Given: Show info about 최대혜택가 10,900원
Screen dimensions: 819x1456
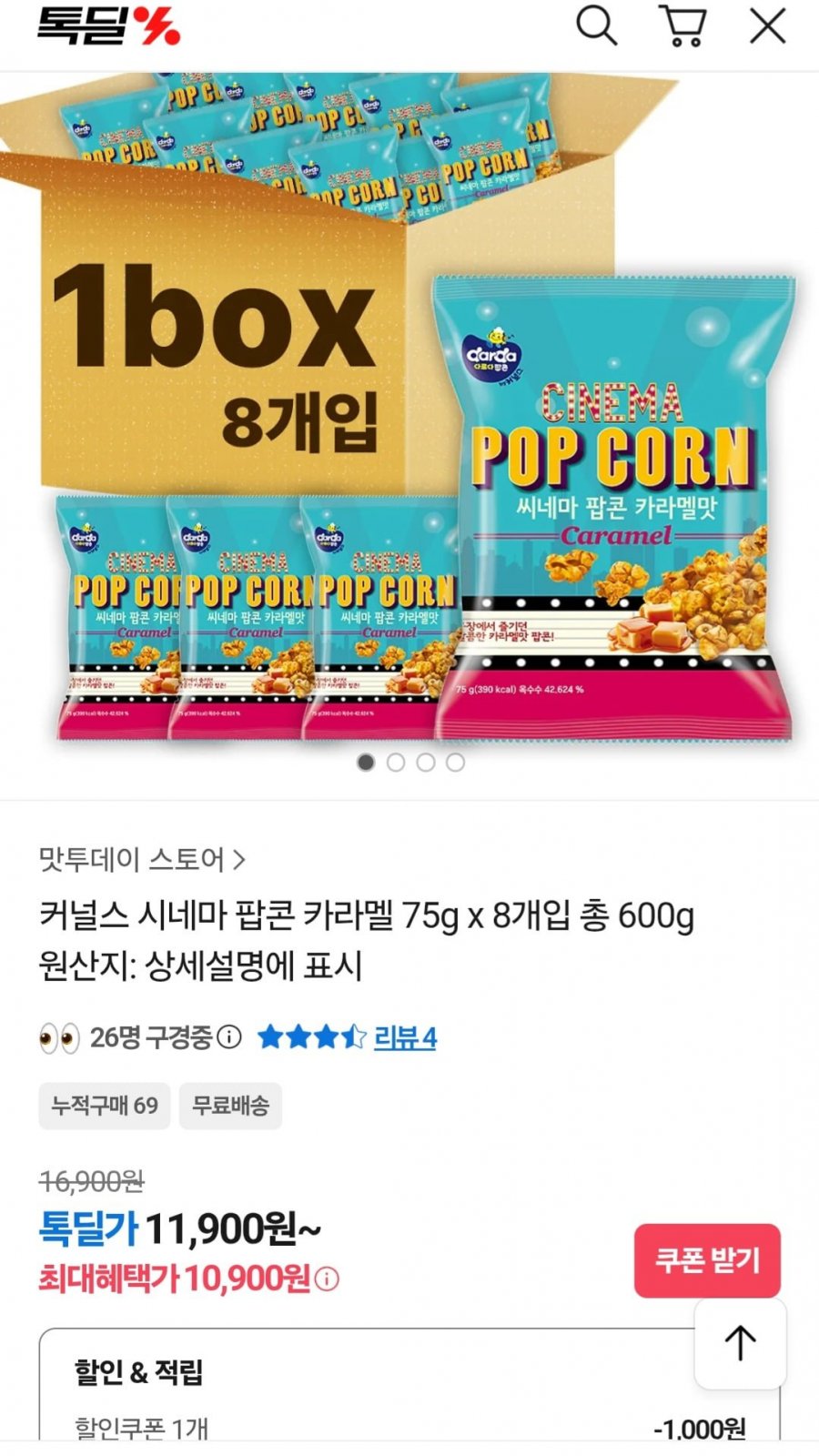Looking at the screenshot, I should (327, 1279).
